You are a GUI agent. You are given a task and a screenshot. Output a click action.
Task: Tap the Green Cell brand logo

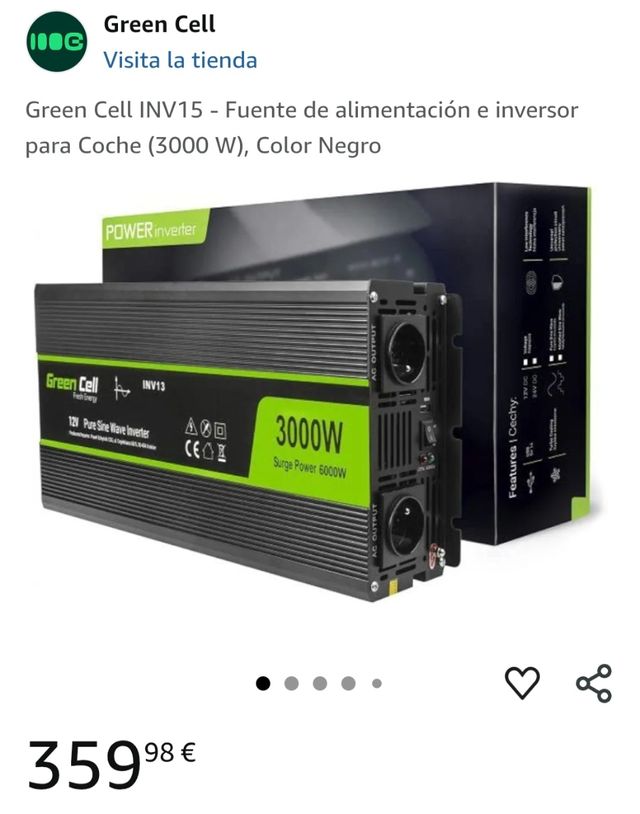tap(56, 41)
